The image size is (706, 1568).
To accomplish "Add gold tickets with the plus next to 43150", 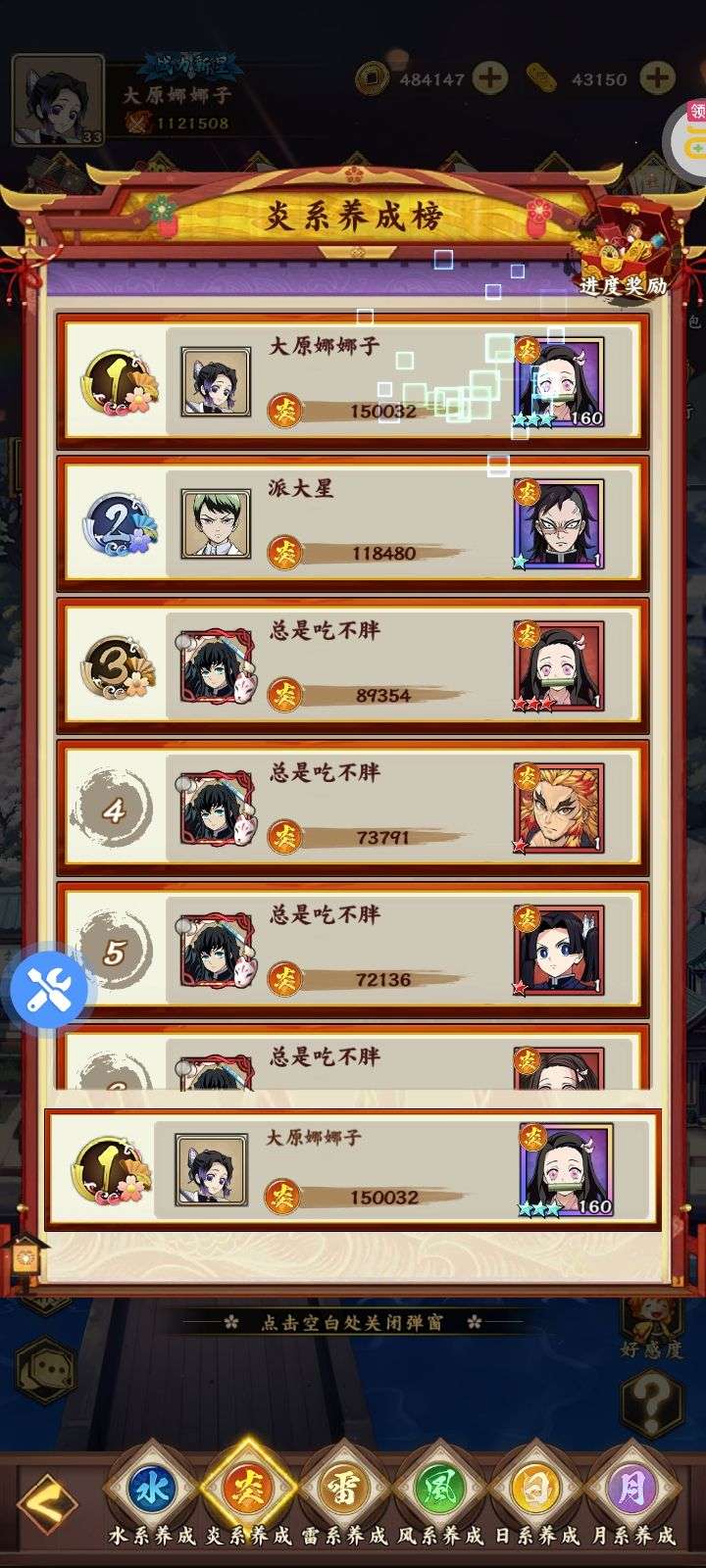I will click(x=657, y=77).
